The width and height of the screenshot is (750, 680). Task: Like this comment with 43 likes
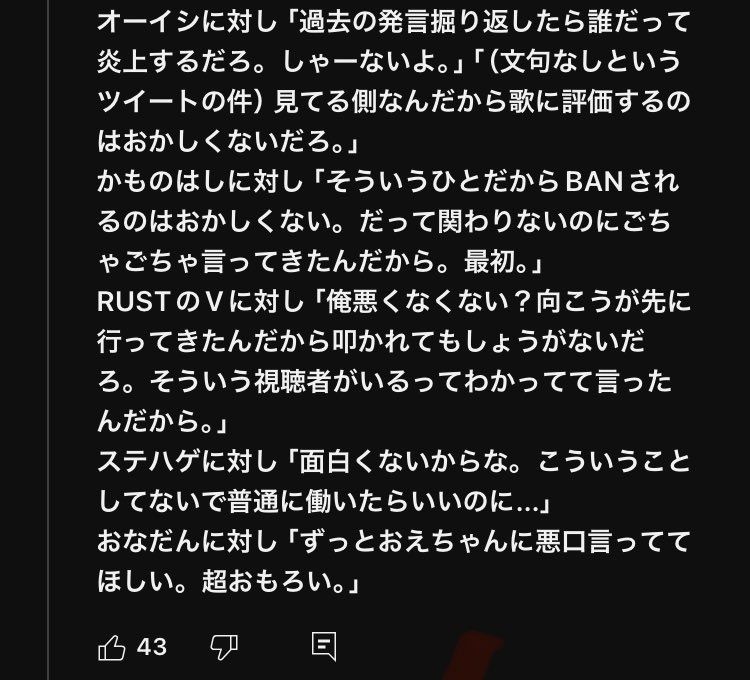click(x=112, y=647)
